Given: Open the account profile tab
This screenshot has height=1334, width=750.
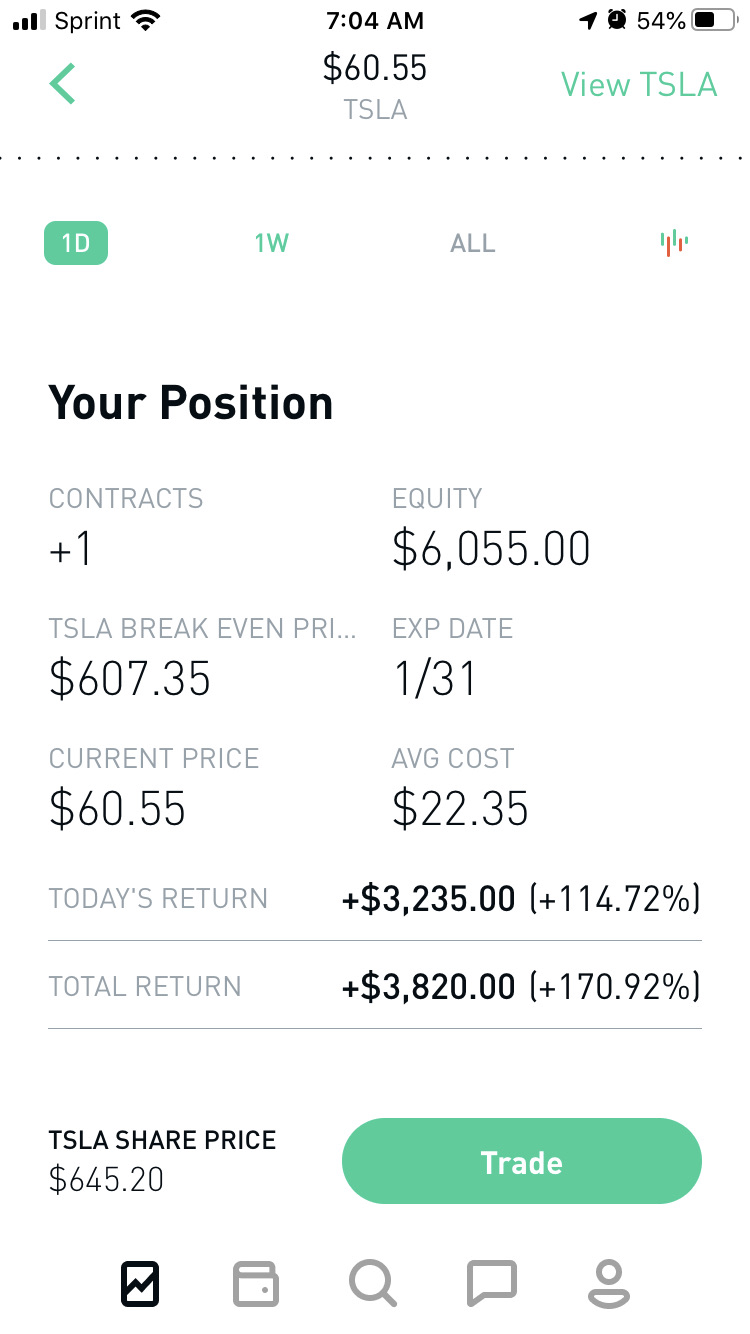Looking at the screenshot, I should point(608,1283).
